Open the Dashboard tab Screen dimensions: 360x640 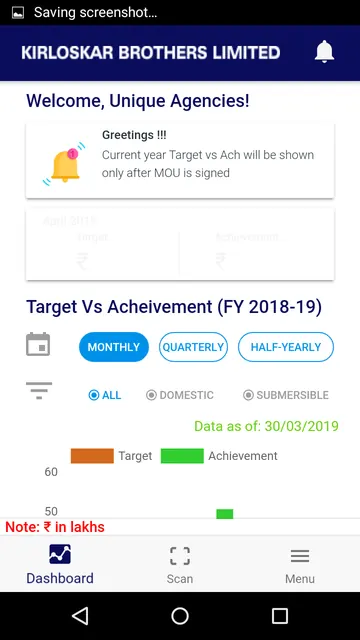[60, 564]
